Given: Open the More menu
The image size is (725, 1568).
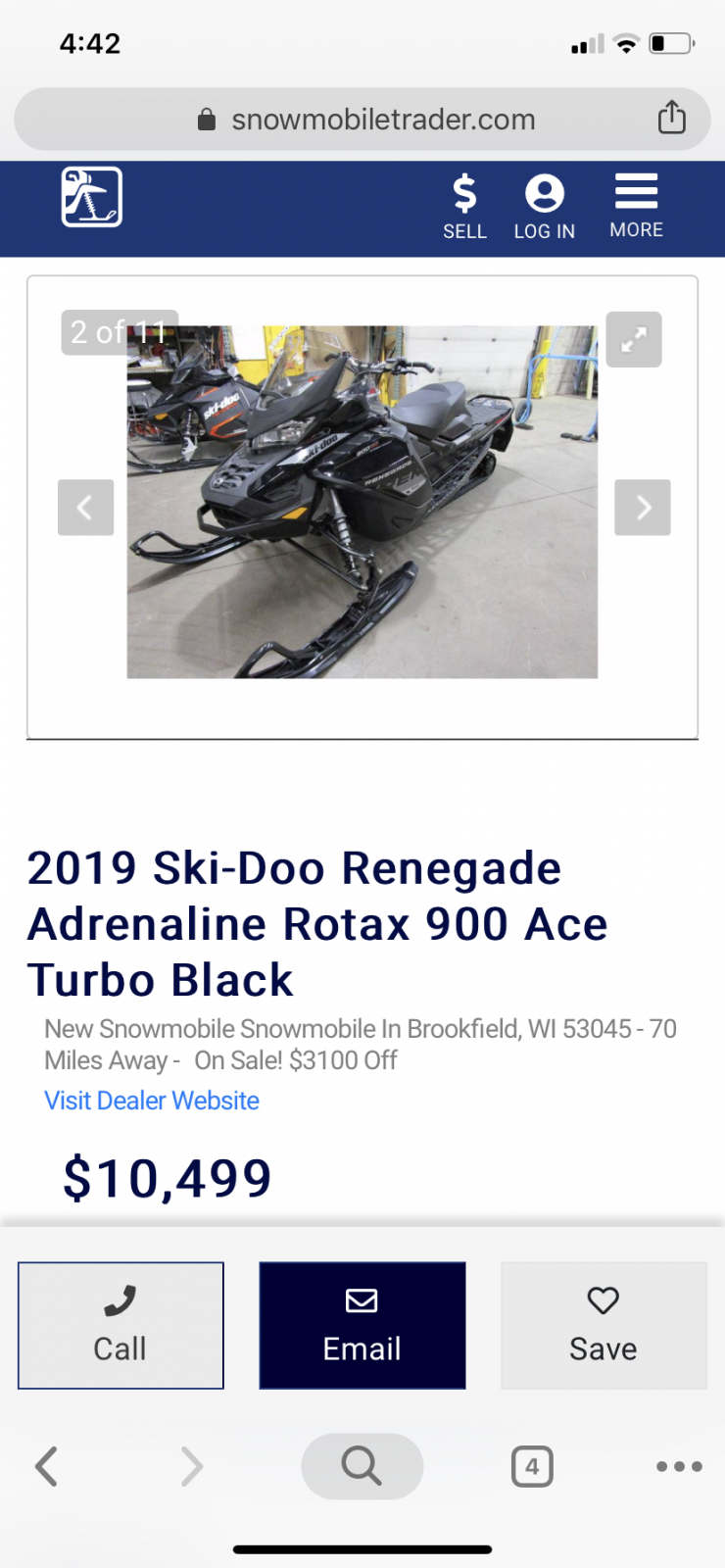Looking at the screenshot, I should pos(637,206).
